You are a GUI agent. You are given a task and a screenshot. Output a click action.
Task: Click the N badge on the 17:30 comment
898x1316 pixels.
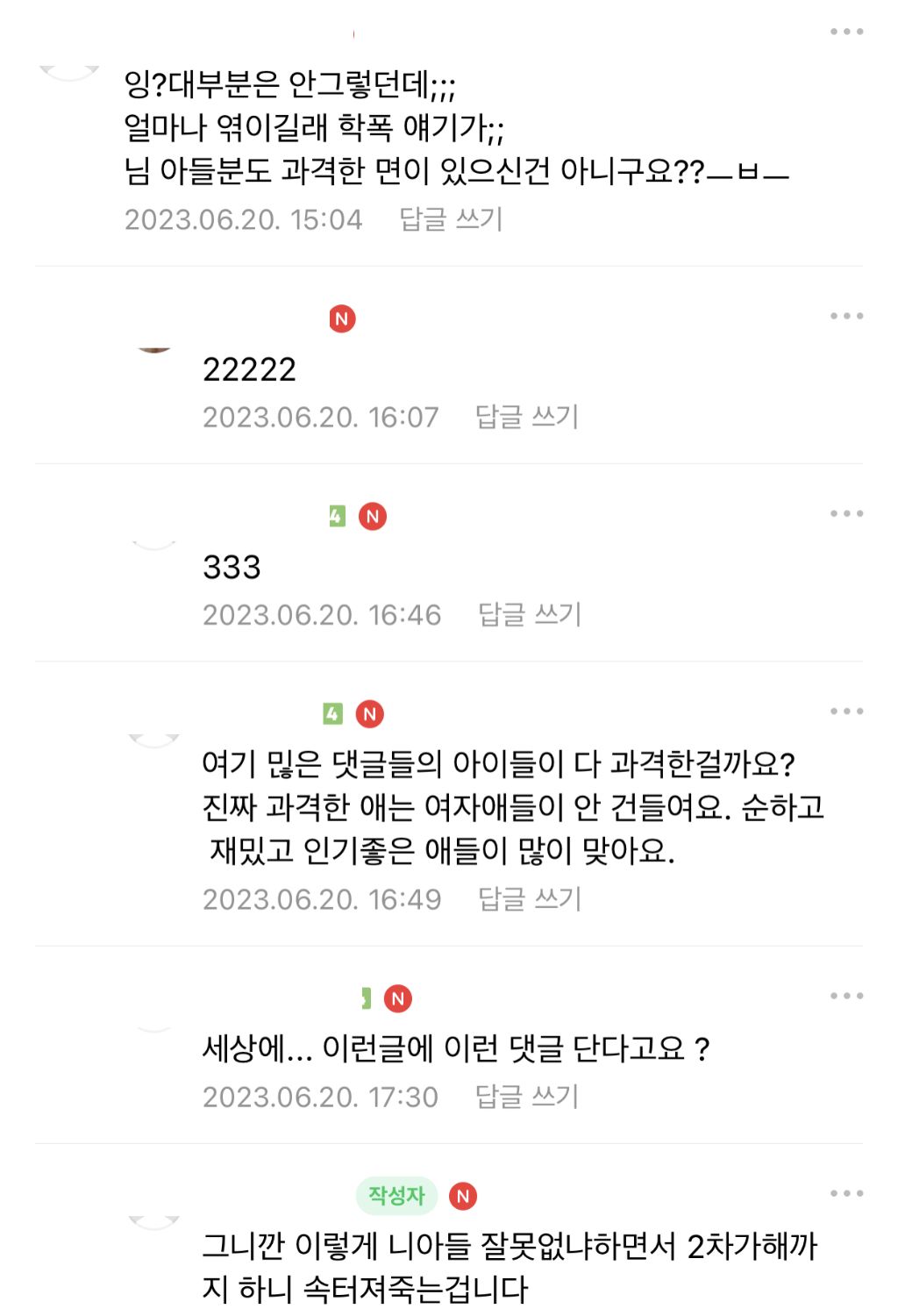coord(401,997)
